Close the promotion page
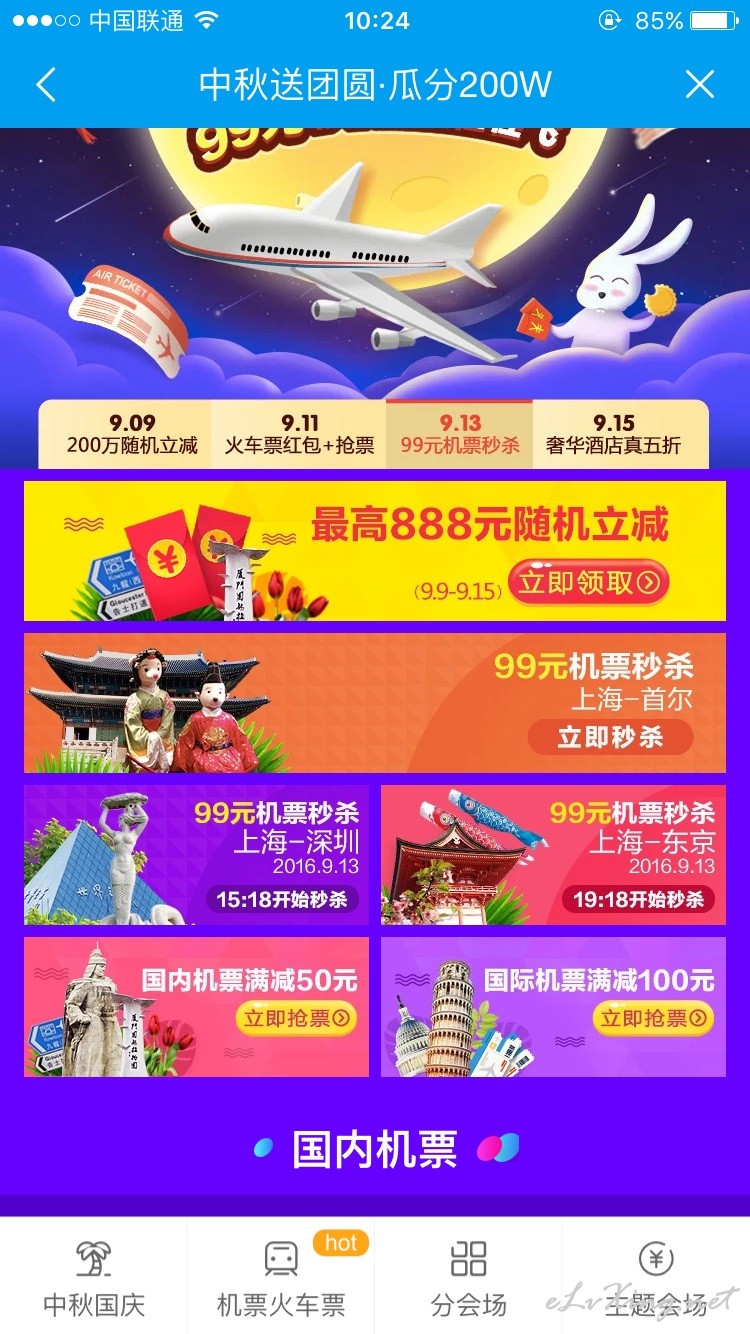Image resolution: width=750 pixels, height=1334 pixels. 700,85
